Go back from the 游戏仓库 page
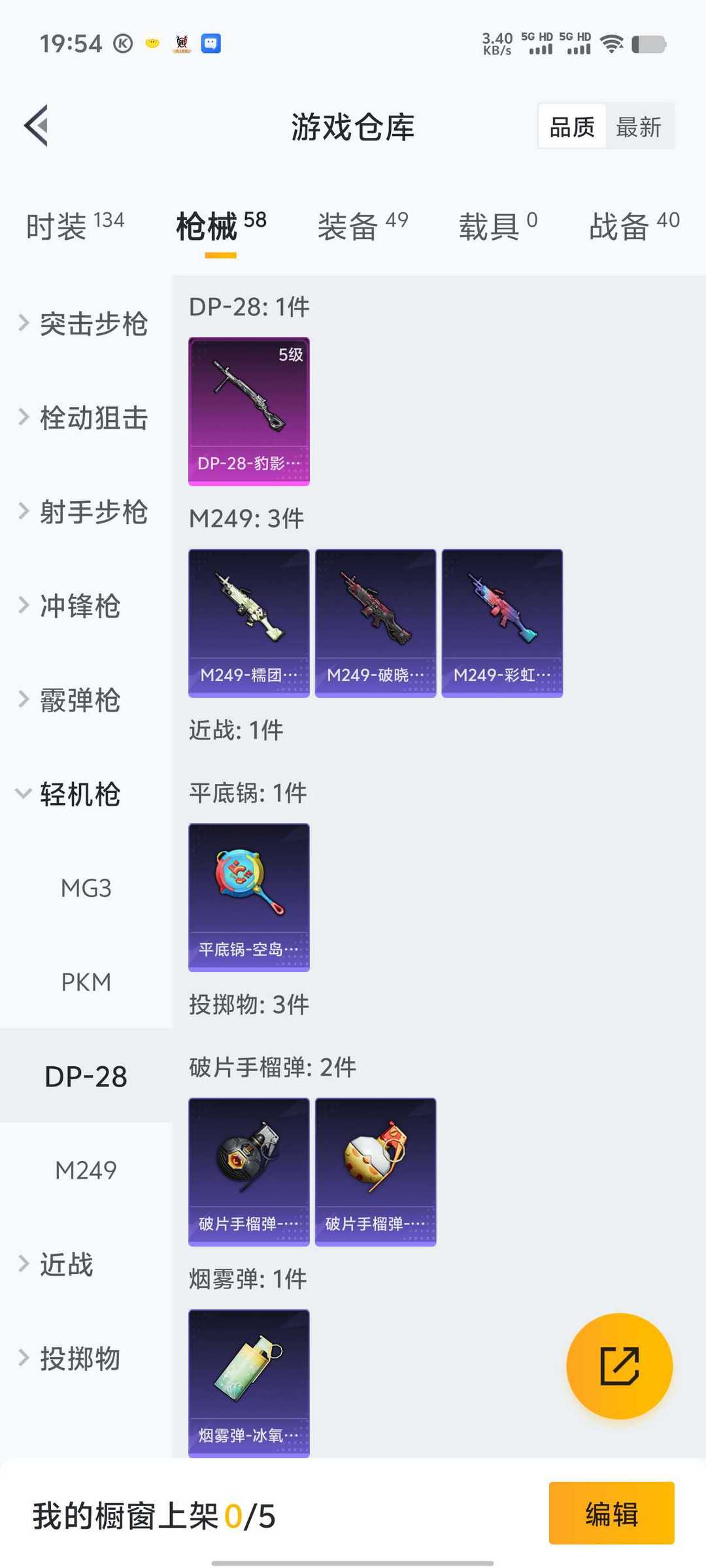Screen dimensions: 706x1568 (37, 125)
